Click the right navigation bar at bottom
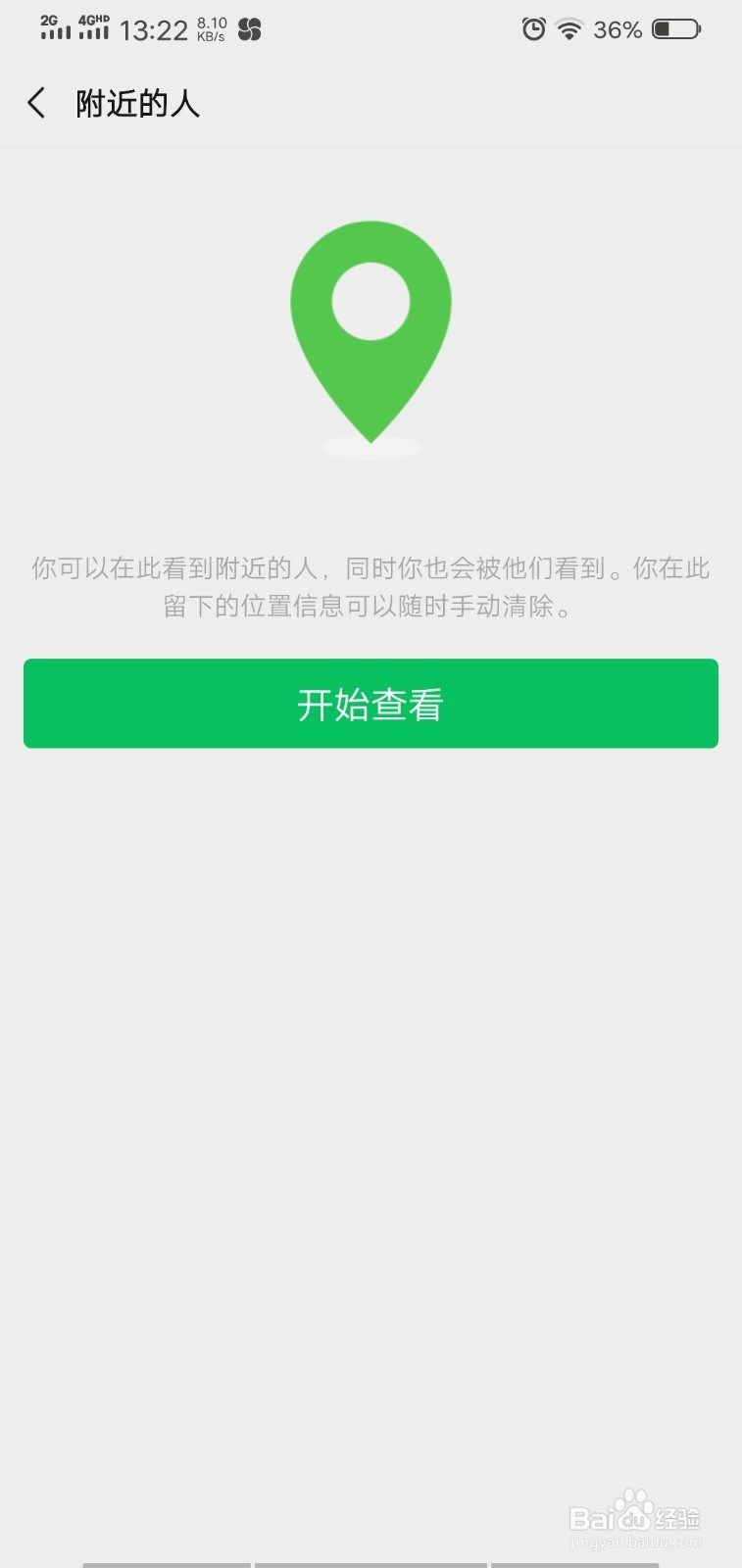 pyautogui.click(x=574, y=1560)
